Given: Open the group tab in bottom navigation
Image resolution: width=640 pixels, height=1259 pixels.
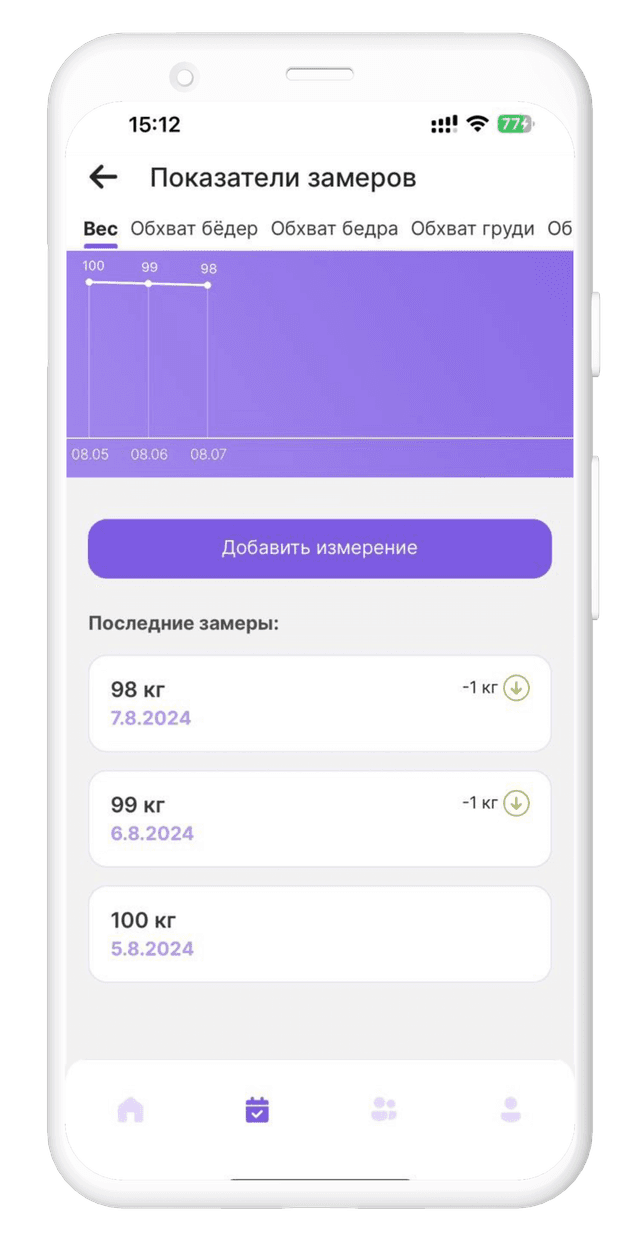Looking at the screenshot, I should coord(383,1109).
